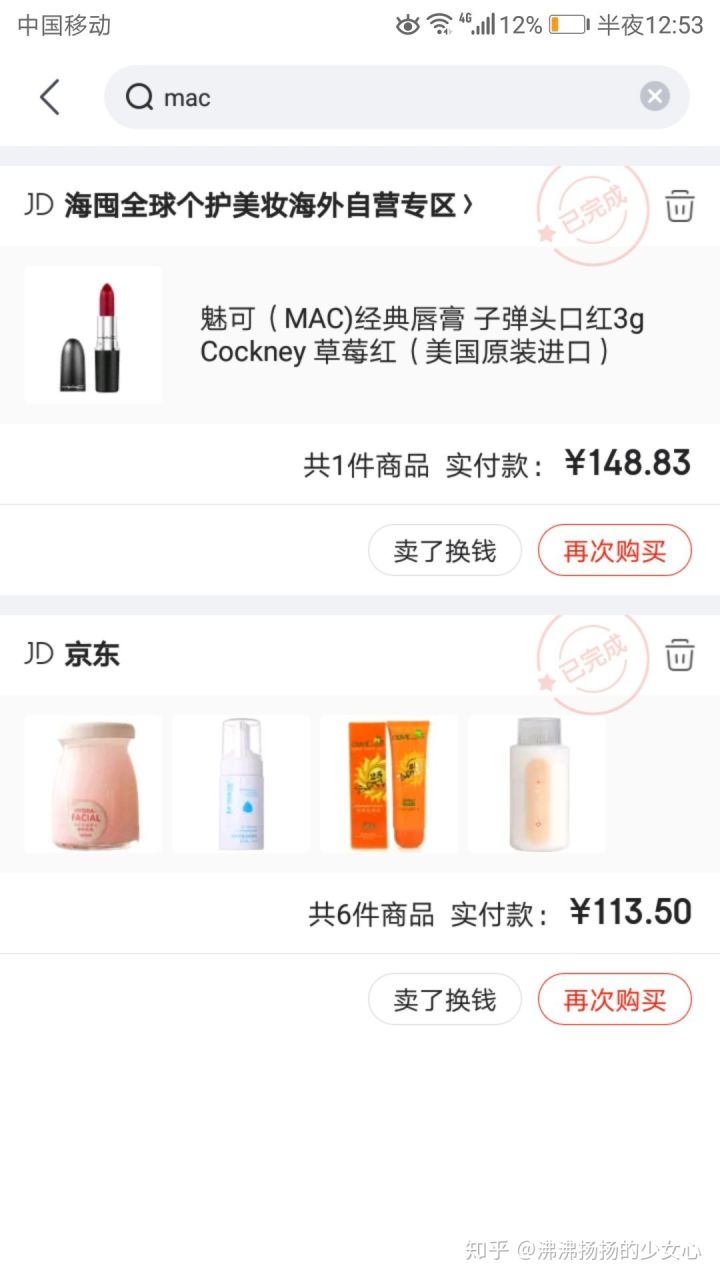Clear the mac search text
Screen dimensions: 720x1280
point(654,97)
